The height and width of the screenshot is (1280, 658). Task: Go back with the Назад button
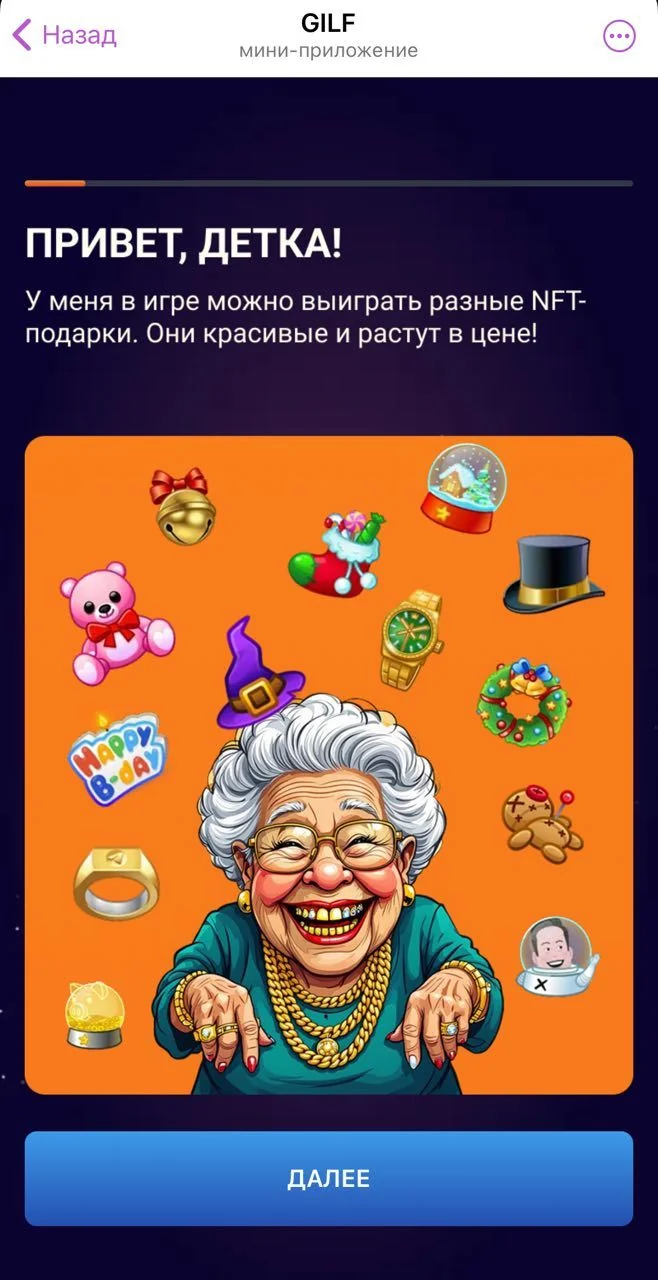point(65,35)
